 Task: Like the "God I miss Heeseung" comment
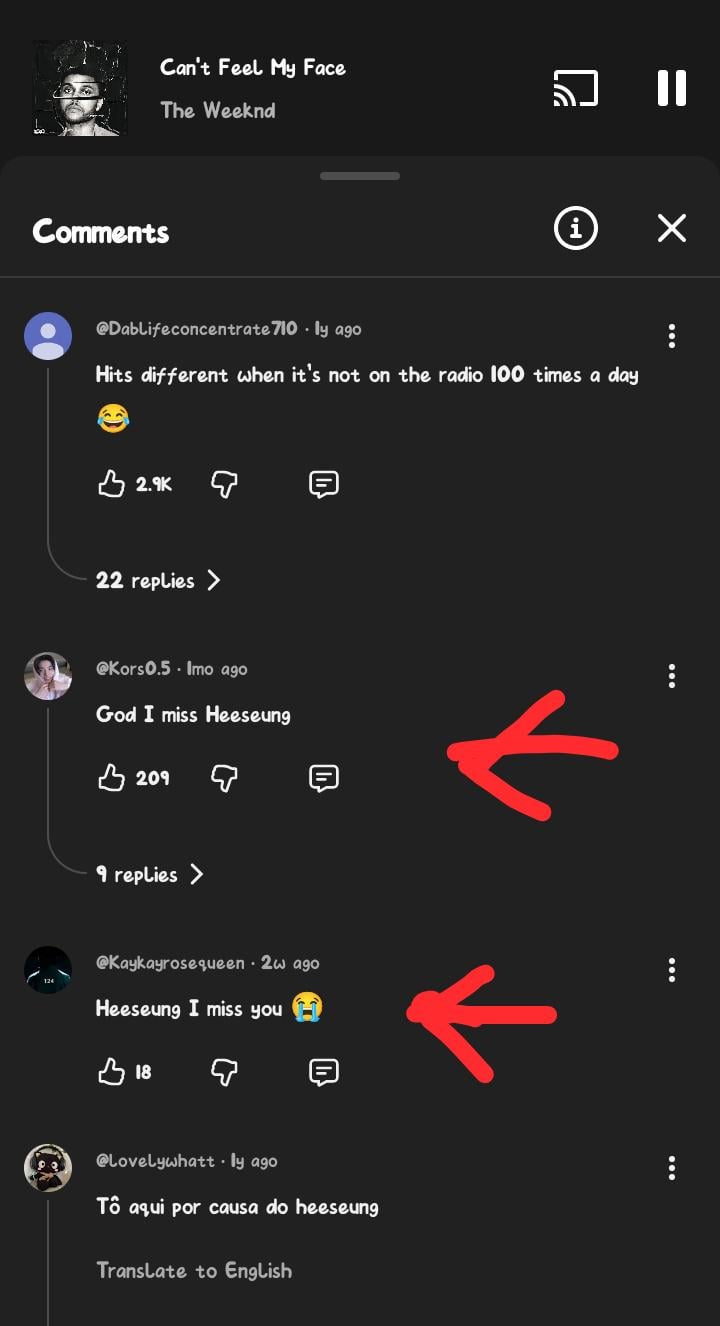tap(111, 778)
